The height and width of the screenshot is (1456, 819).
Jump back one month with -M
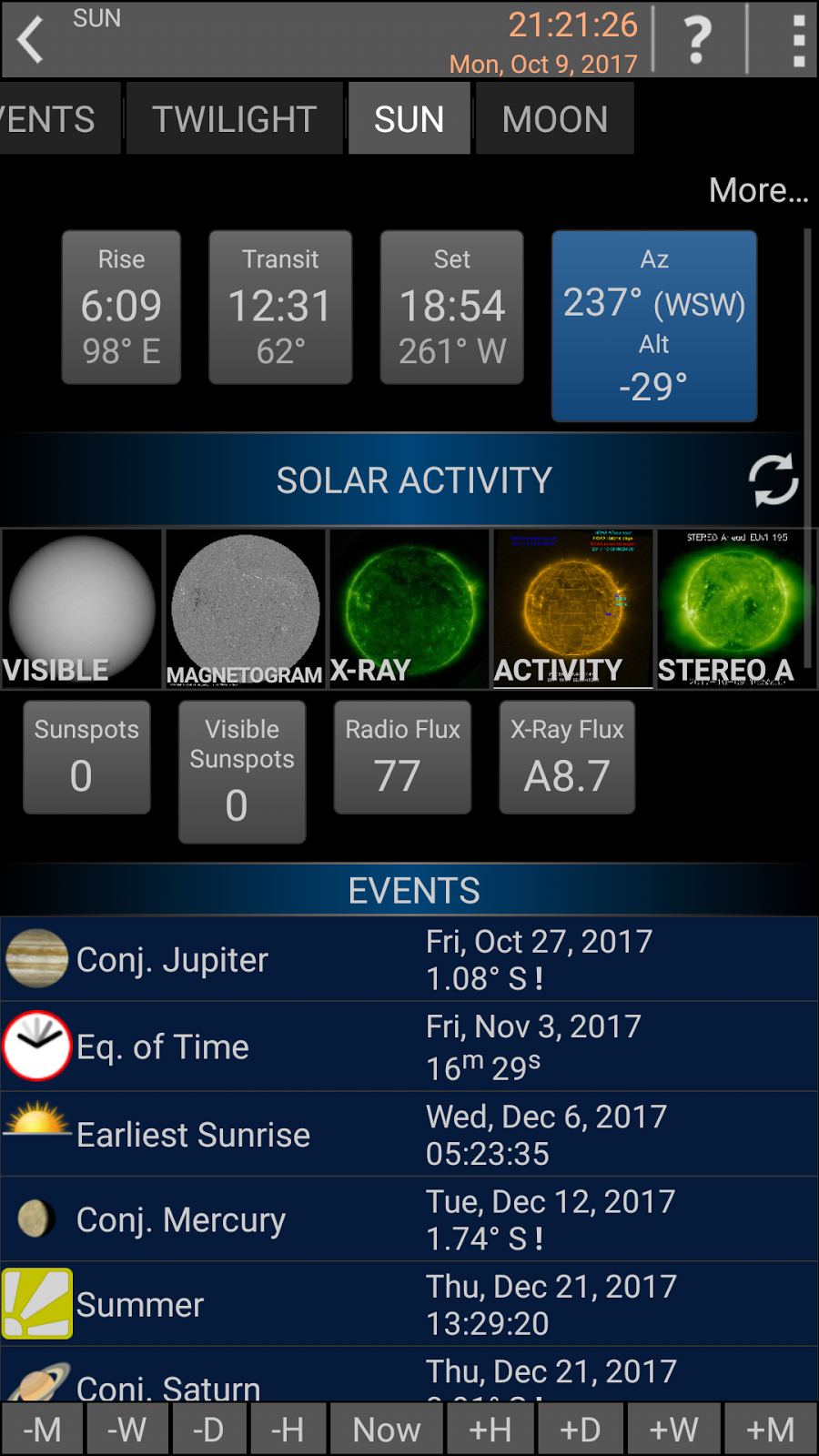click(42, 1430)
